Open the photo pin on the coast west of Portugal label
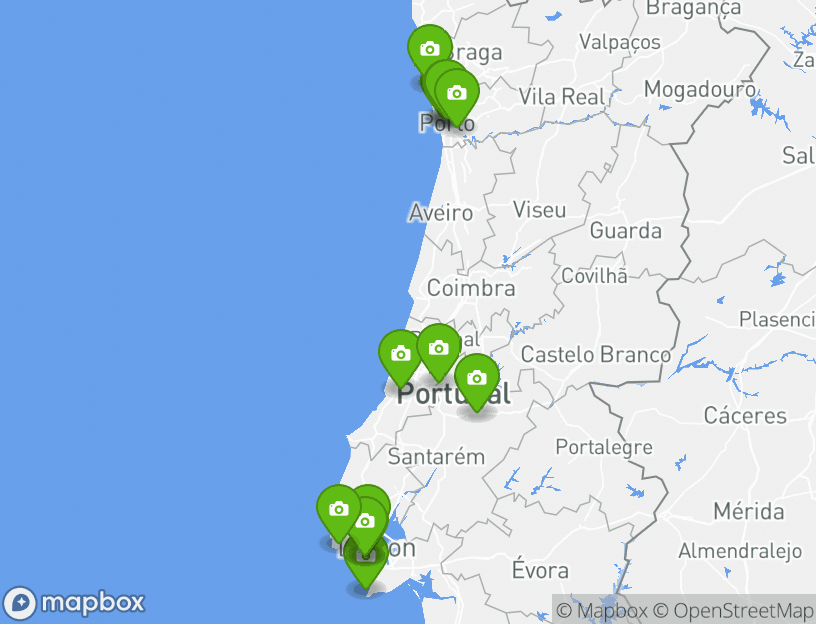Image resolution: width=816 pixels, height=624 pixels. click(400, 354)
